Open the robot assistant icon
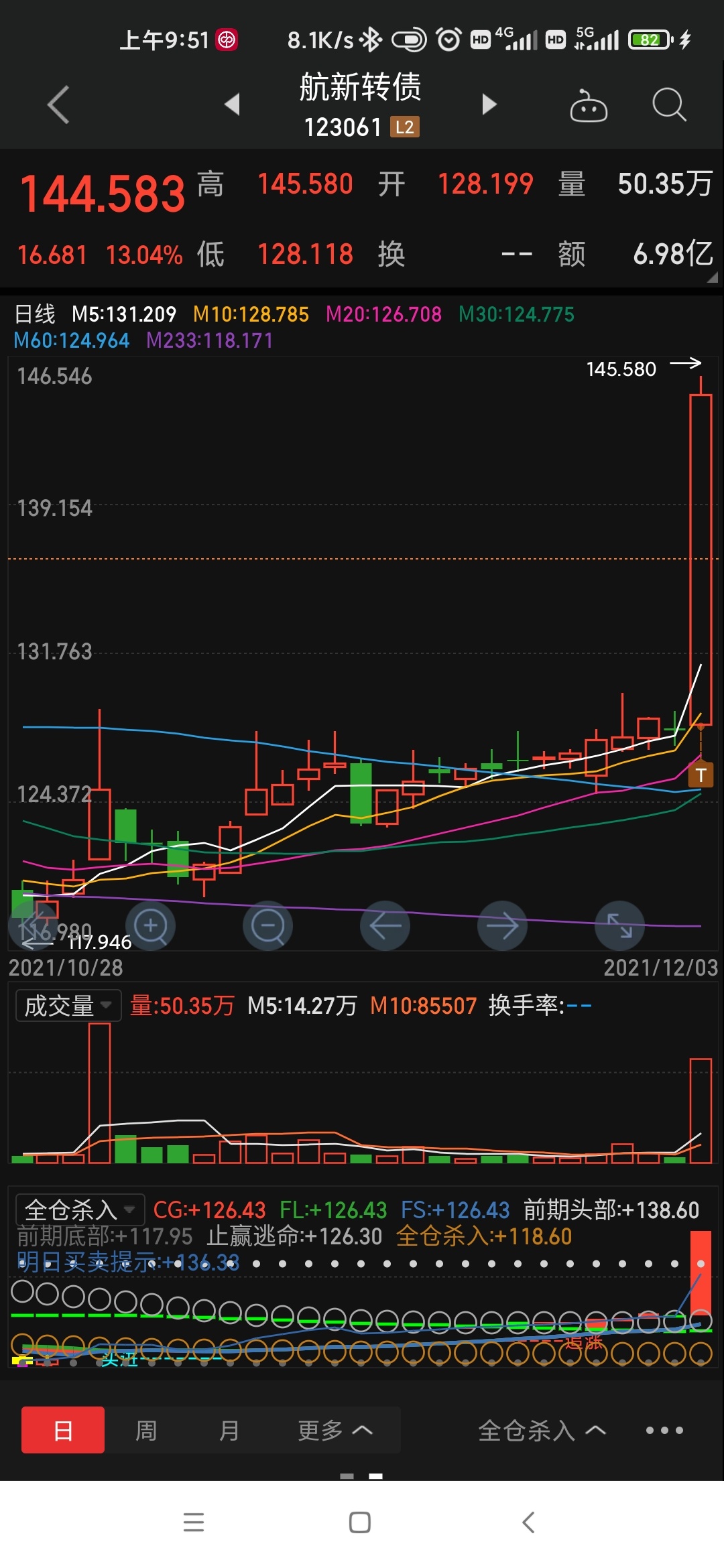The width and height of the screenshot is (724, 1568). (589, 105)
